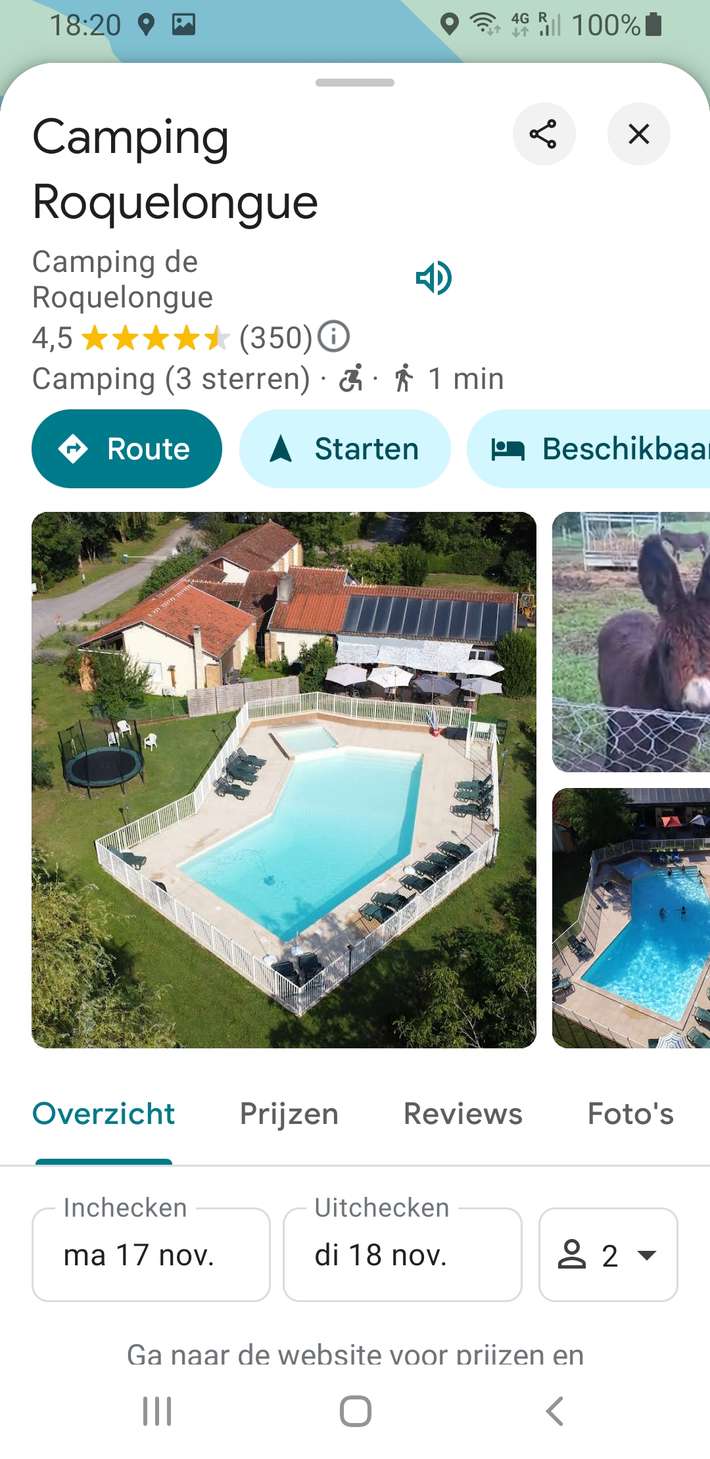
Task: Open the recent apps overview
Action: (x=157, y=1411)
